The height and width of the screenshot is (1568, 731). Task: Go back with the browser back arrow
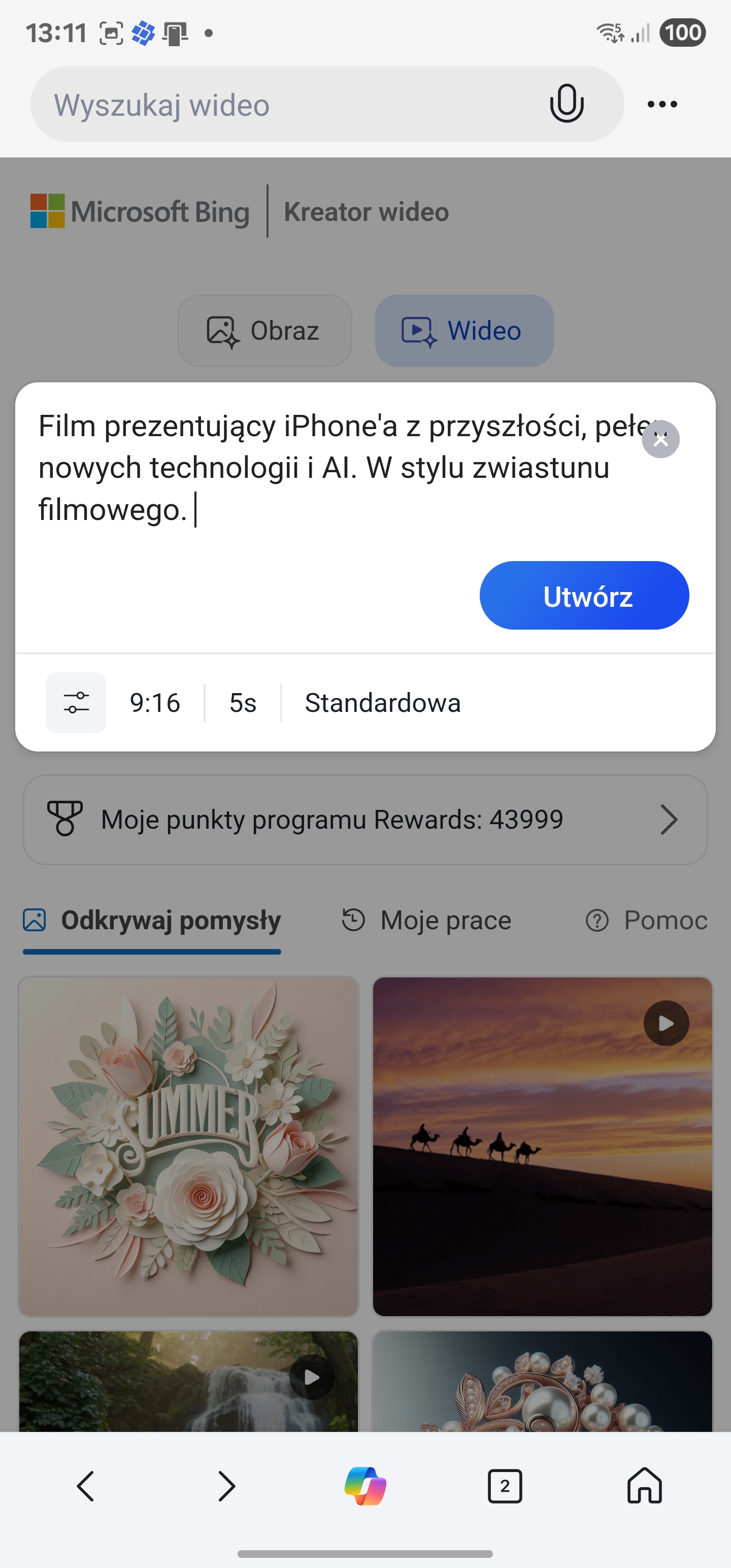pyautogui.click(x=86, y=1486)
